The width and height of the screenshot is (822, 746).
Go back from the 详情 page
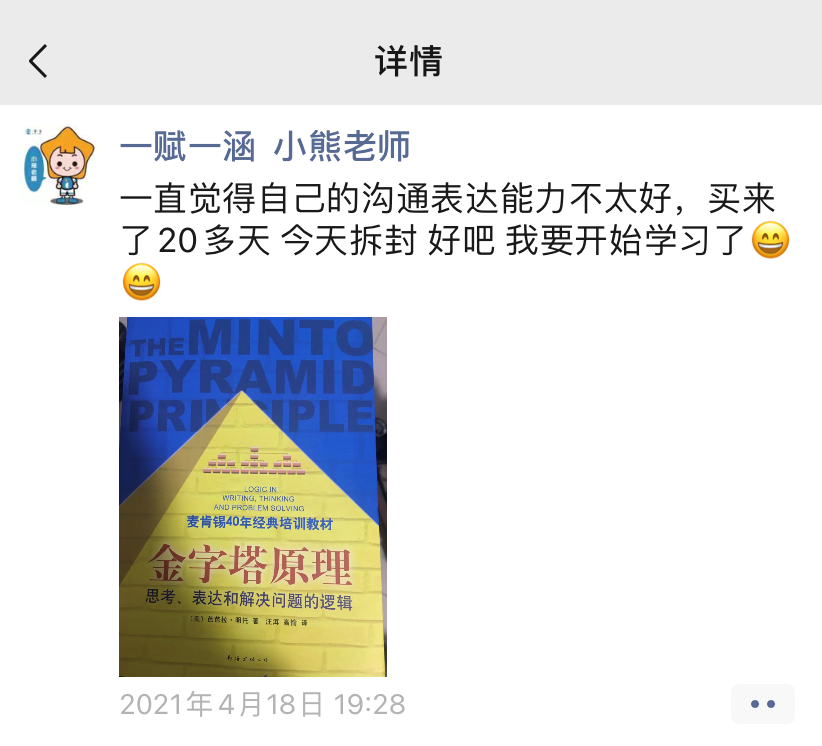pyautogui.click(x=38, y=61)
